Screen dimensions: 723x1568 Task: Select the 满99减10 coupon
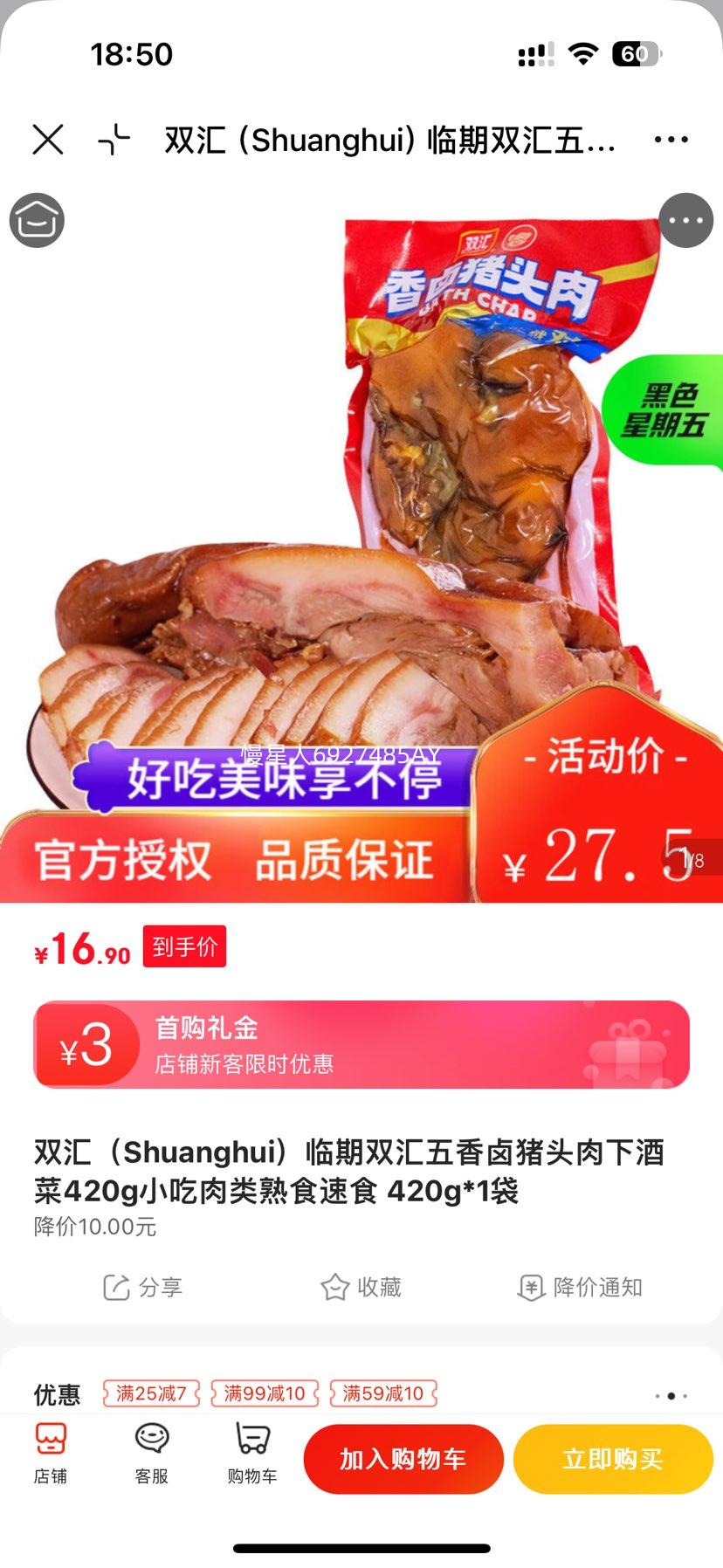[266, 1393]
